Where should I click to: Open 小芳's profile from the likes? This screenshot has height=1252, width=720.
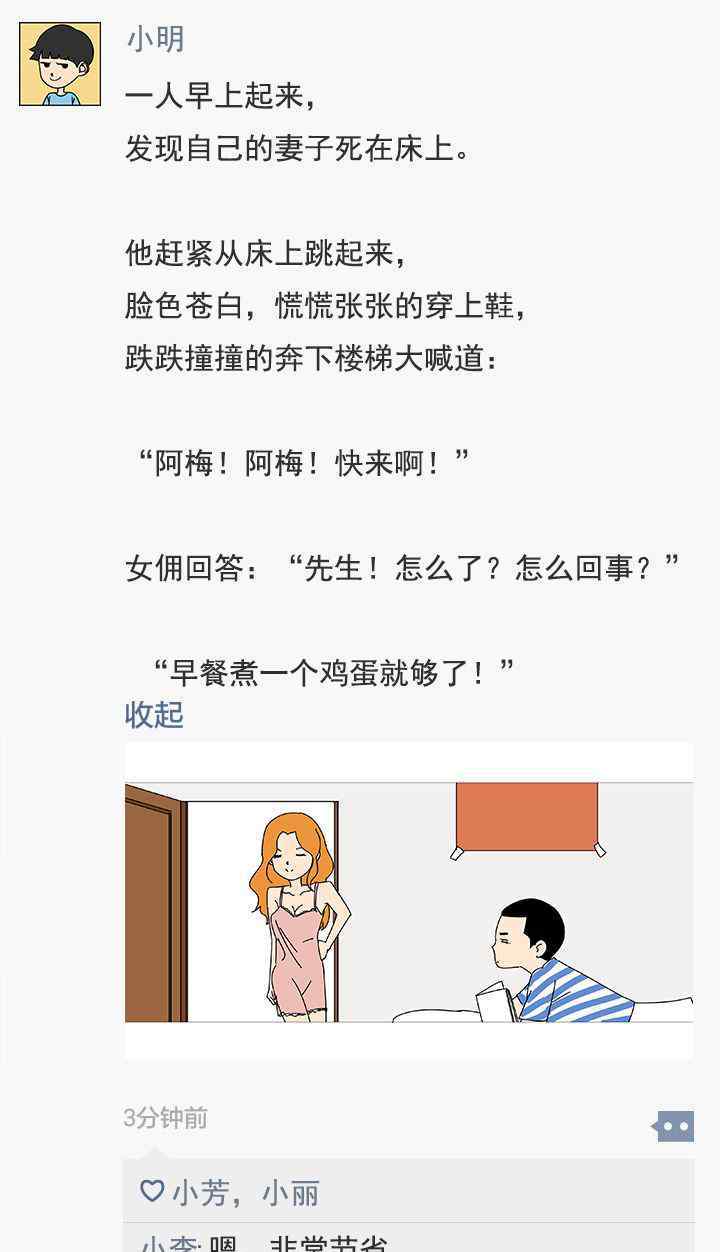point(200,1192)
